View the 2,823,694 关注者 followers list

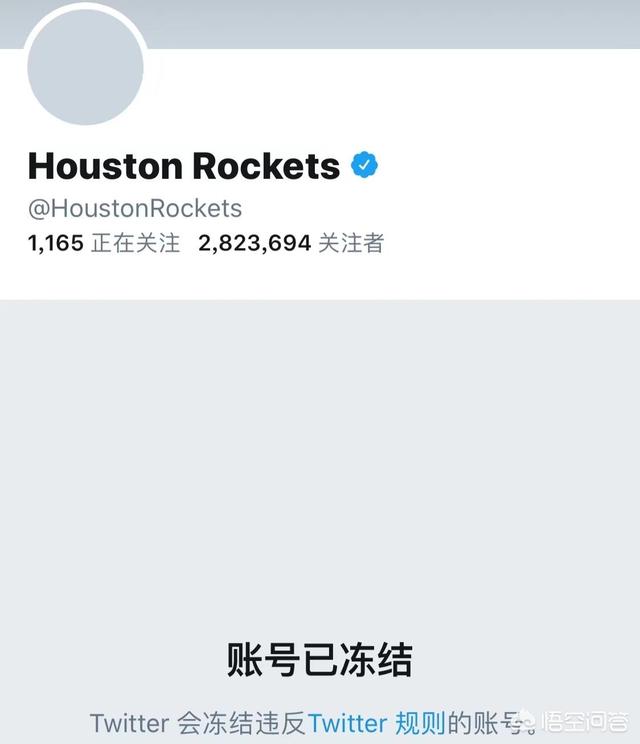(291, 243)
